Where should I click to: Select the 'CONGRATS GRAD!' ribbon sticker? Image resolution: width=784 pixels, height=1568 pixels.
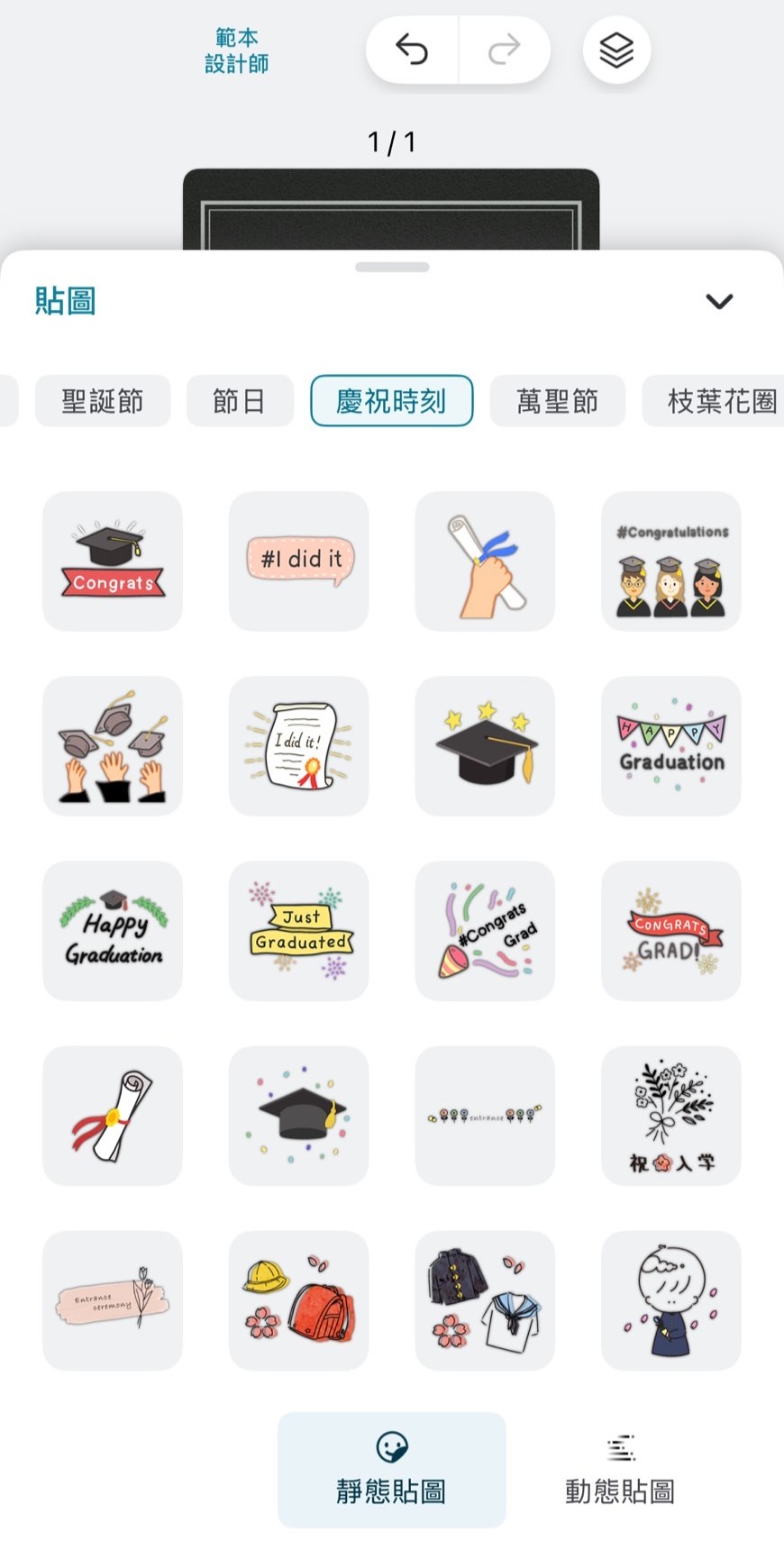tap(670, 930)
